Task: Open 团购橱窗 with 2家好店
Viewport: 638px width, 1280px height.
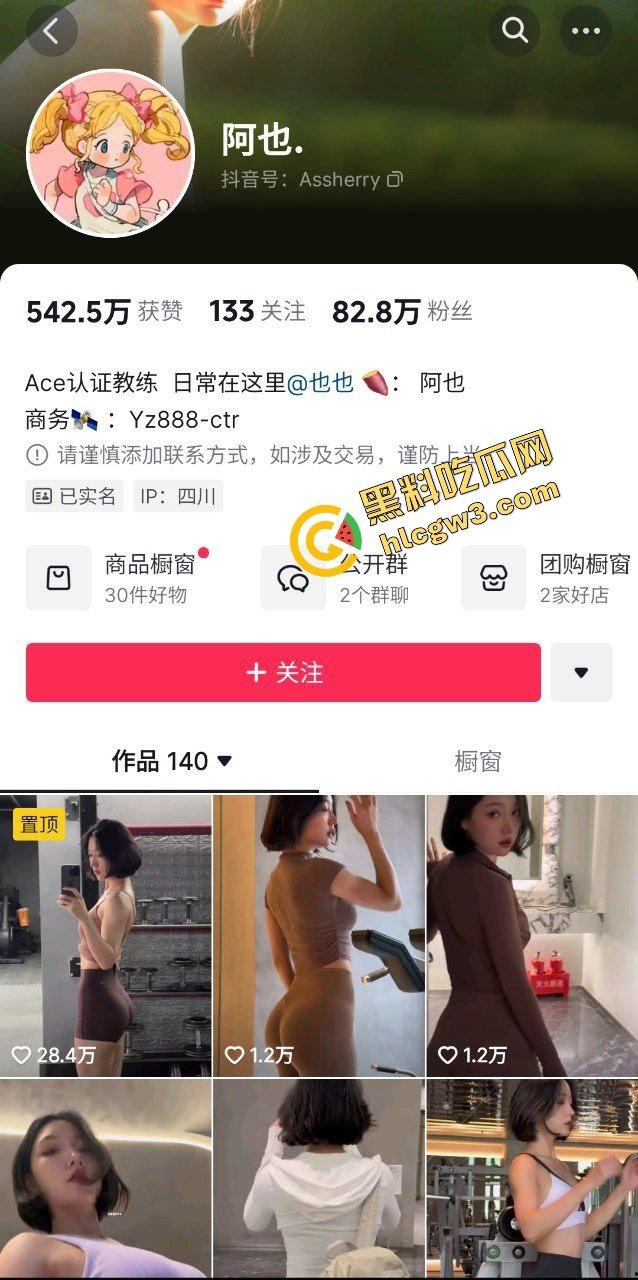Action: point(545,578)
